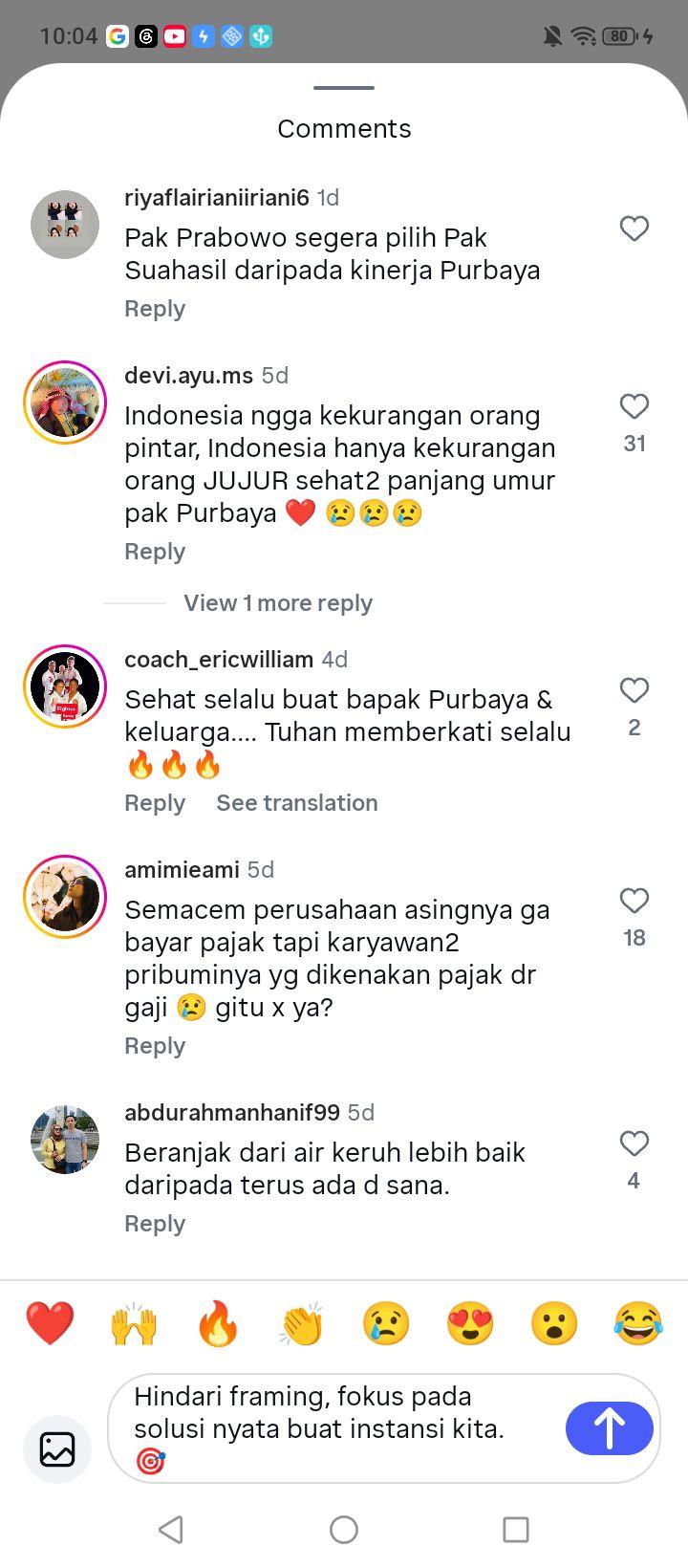
Task: Expand View 1 more reply
Action: tap(278, 603)
